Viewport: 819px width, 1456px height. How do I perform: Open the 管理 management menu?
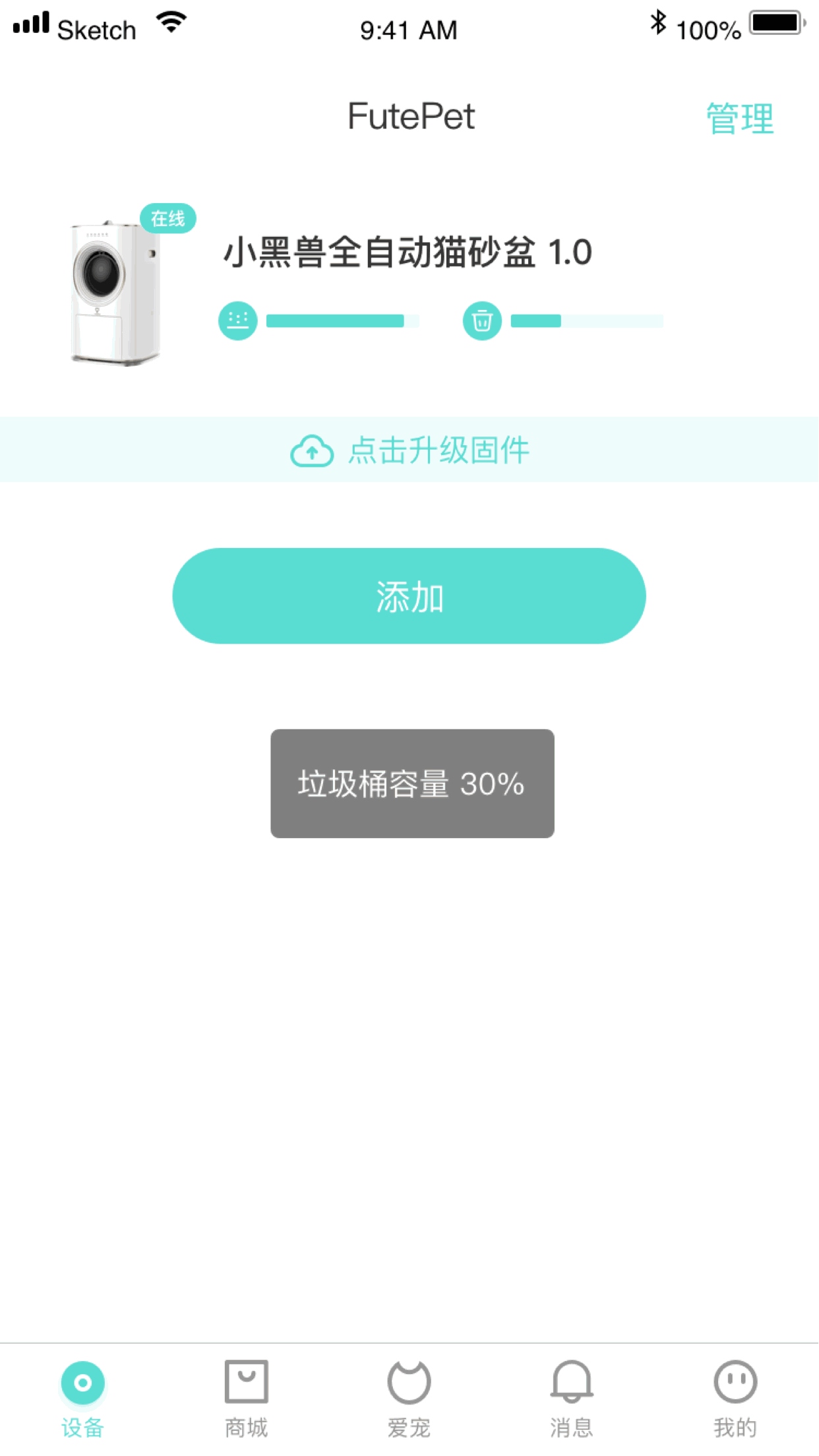click(x=739, y=117)
